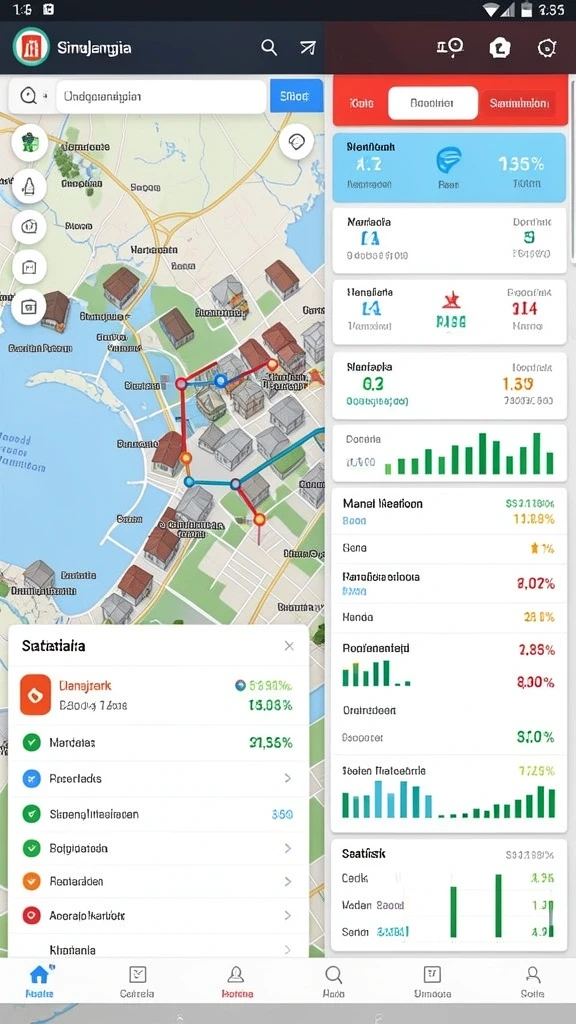Tap the round compass button on the map
Viewport: 576px width, 1024px height.
coord(296,141)
